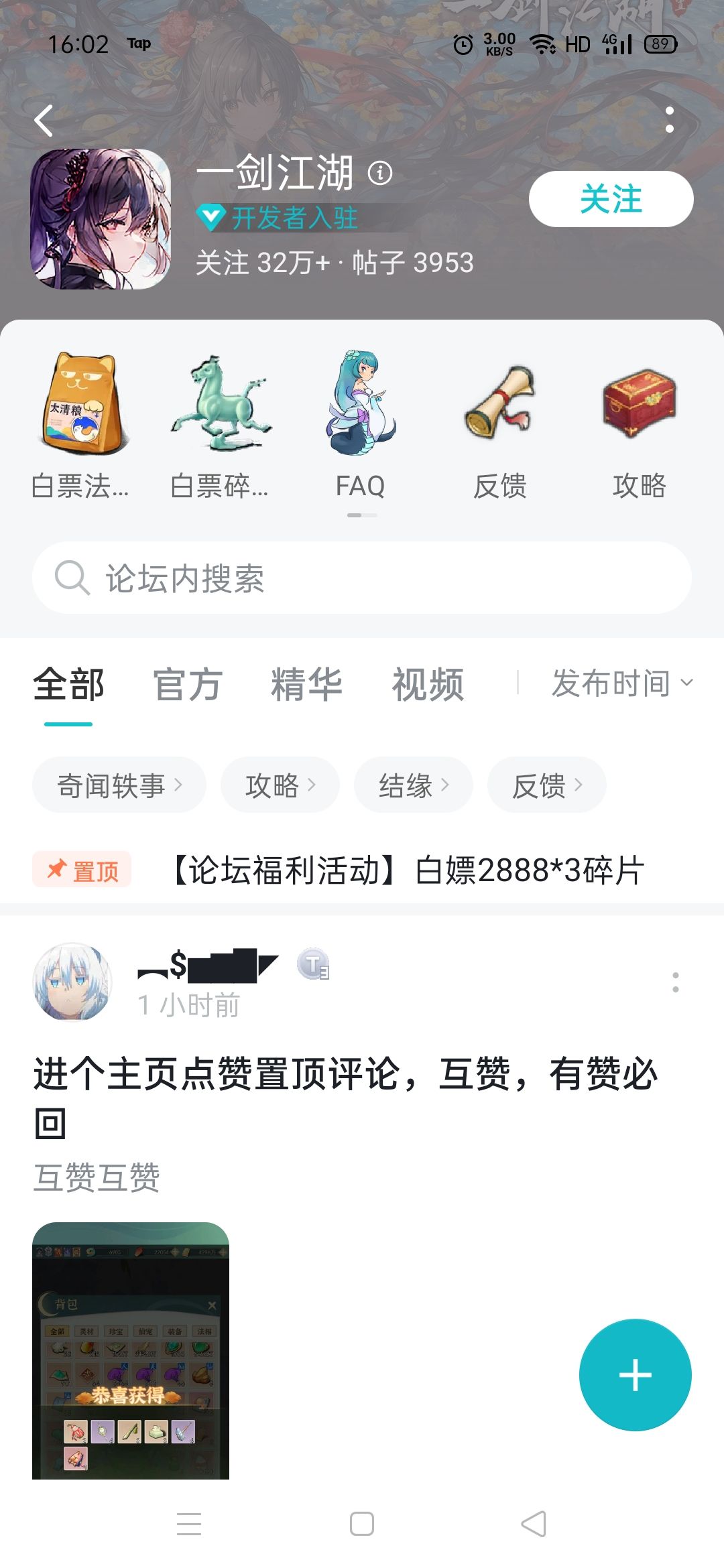
Task: Tap the 关注 follow button
Action: 611,199
